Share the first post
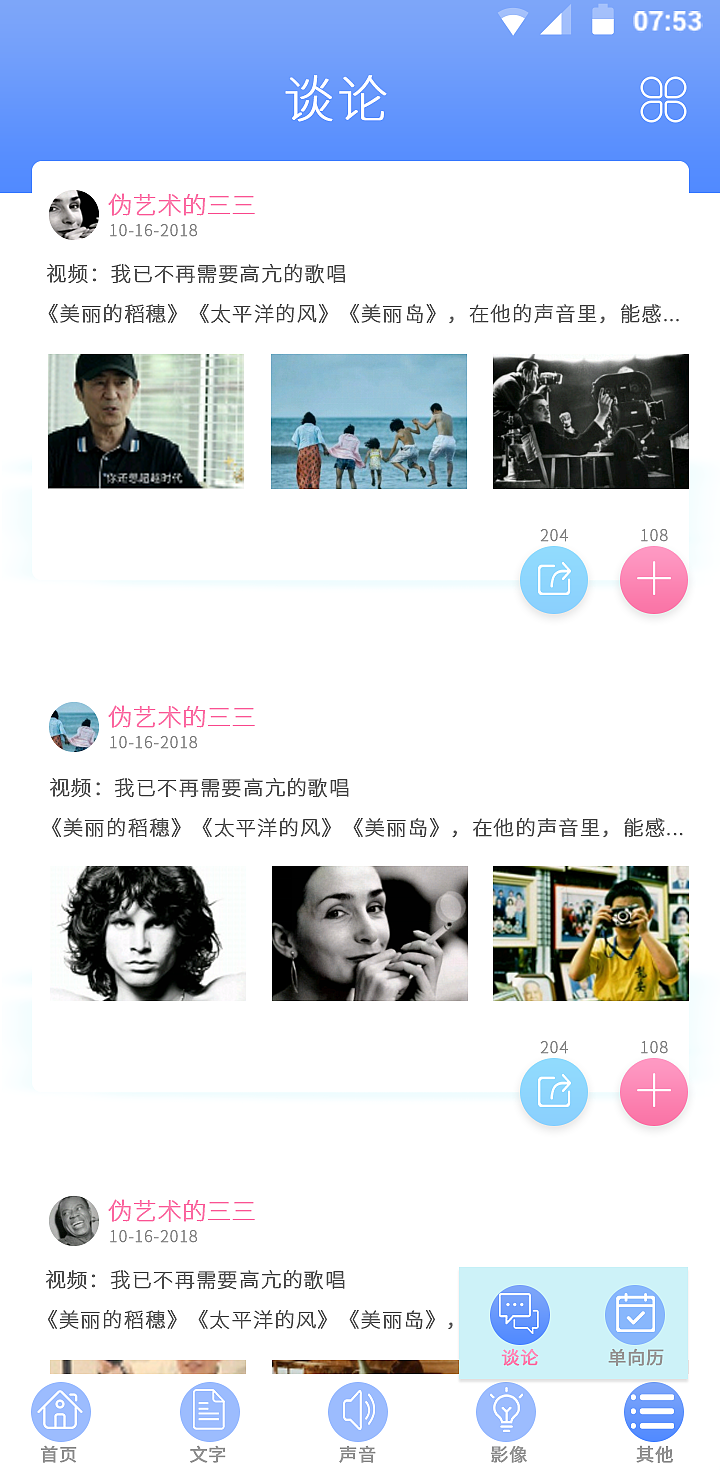The width and height of the screenshot is (720, 1470). (554, 580)
